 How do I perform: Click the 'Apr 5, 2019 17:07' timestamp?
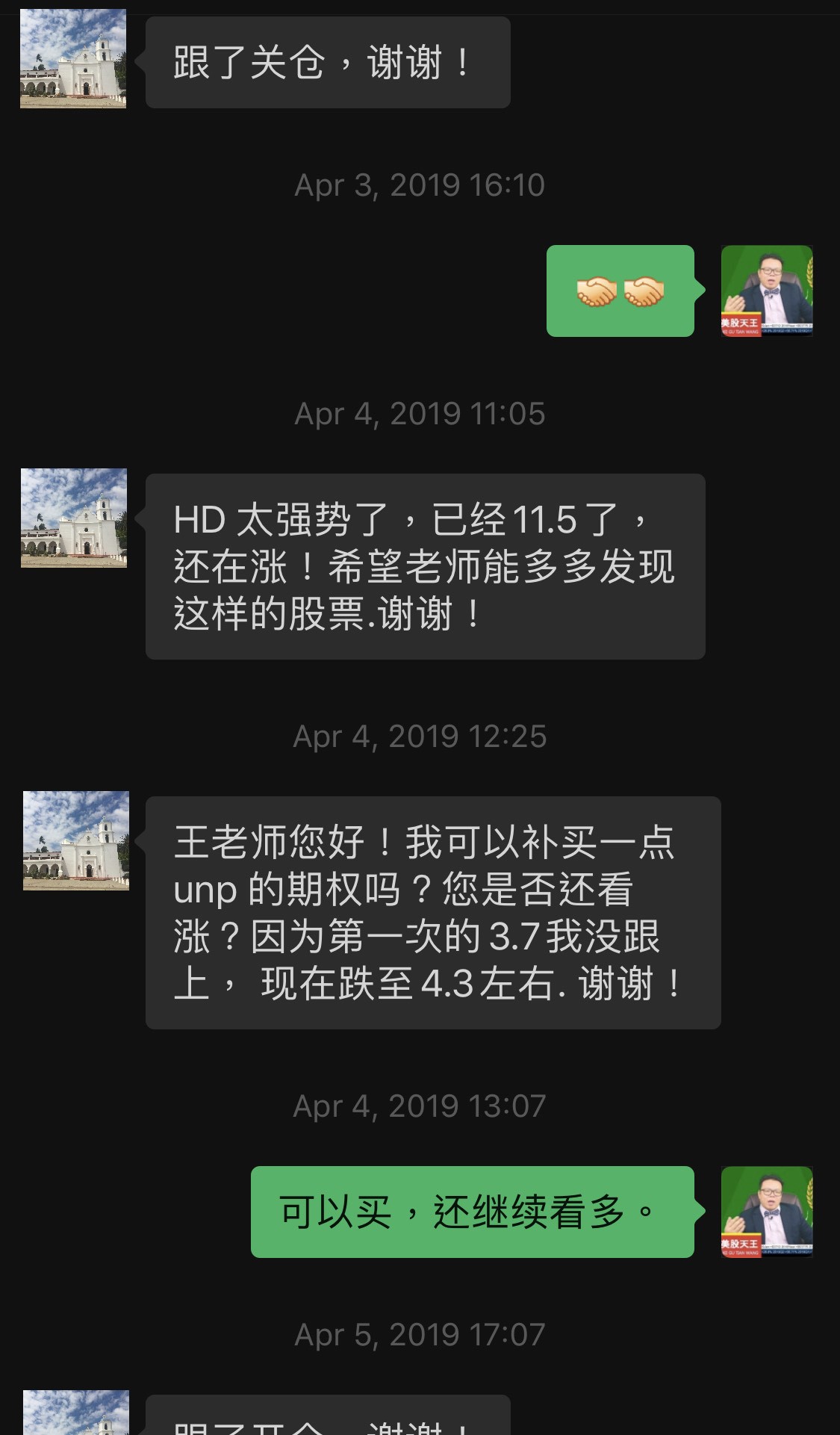420,1333
